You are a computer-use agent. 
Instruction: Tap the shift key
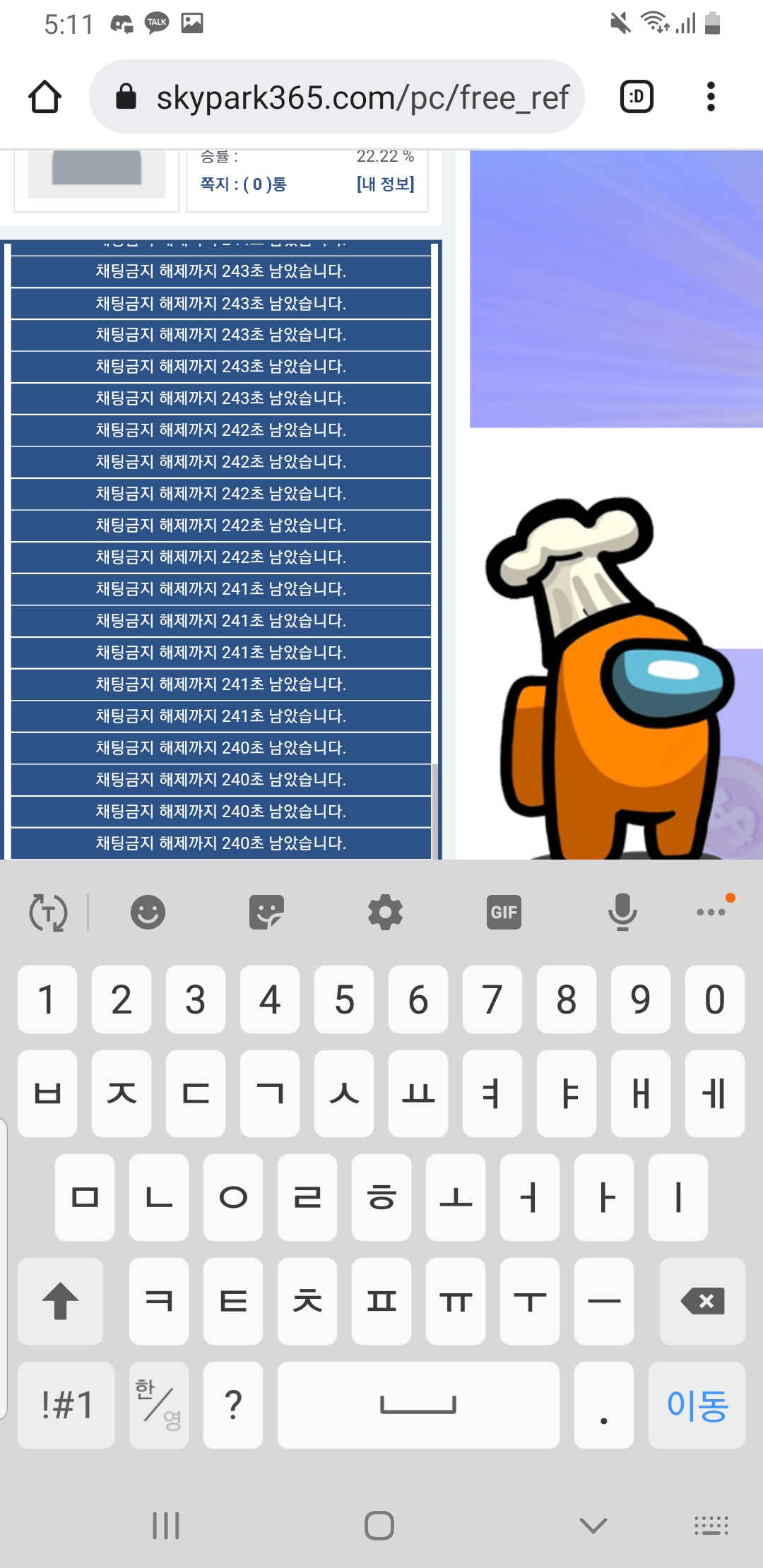tap(61, 1301)
